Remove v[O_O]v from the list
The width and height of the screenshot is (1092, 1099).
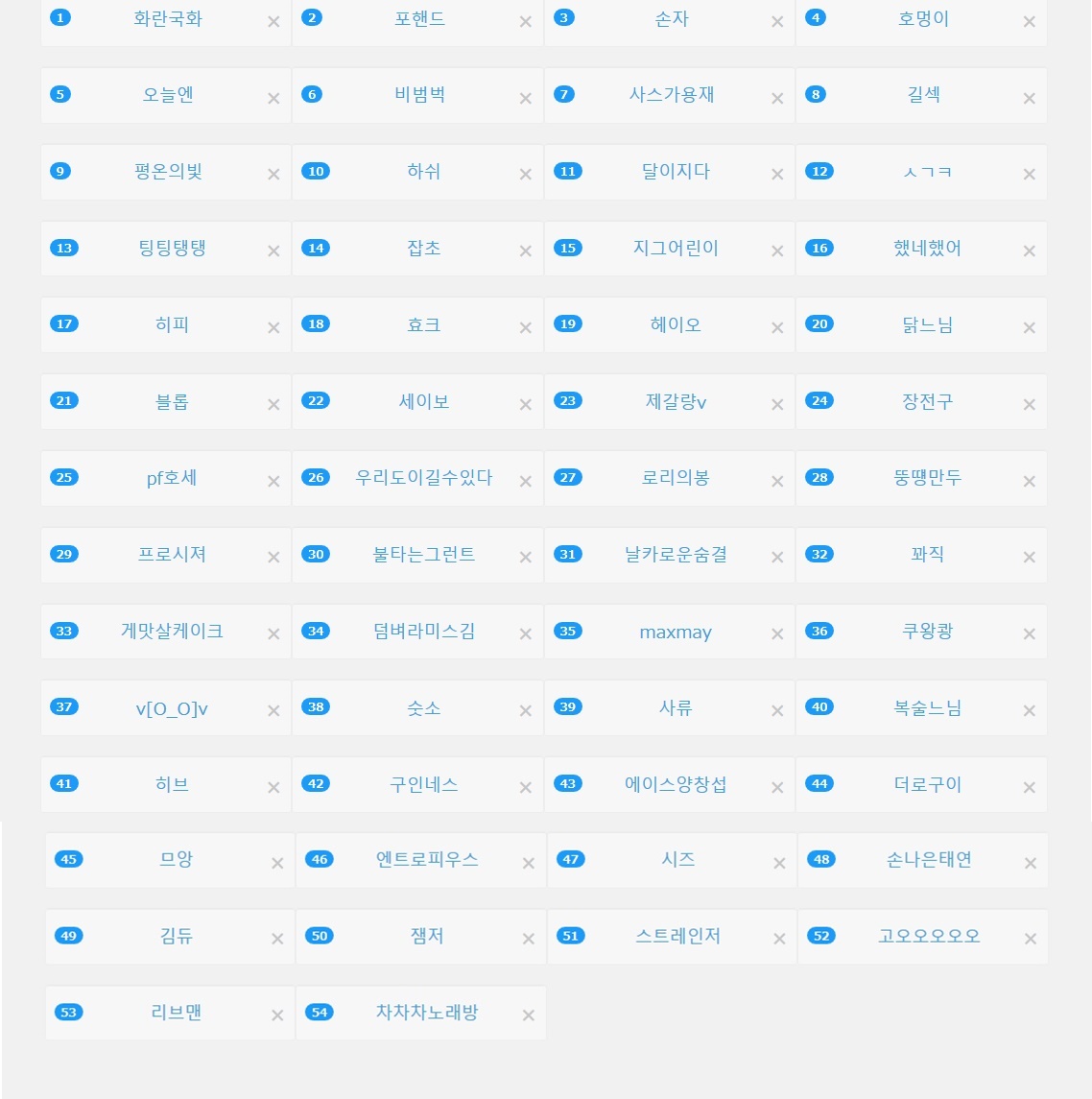[273, 710]
